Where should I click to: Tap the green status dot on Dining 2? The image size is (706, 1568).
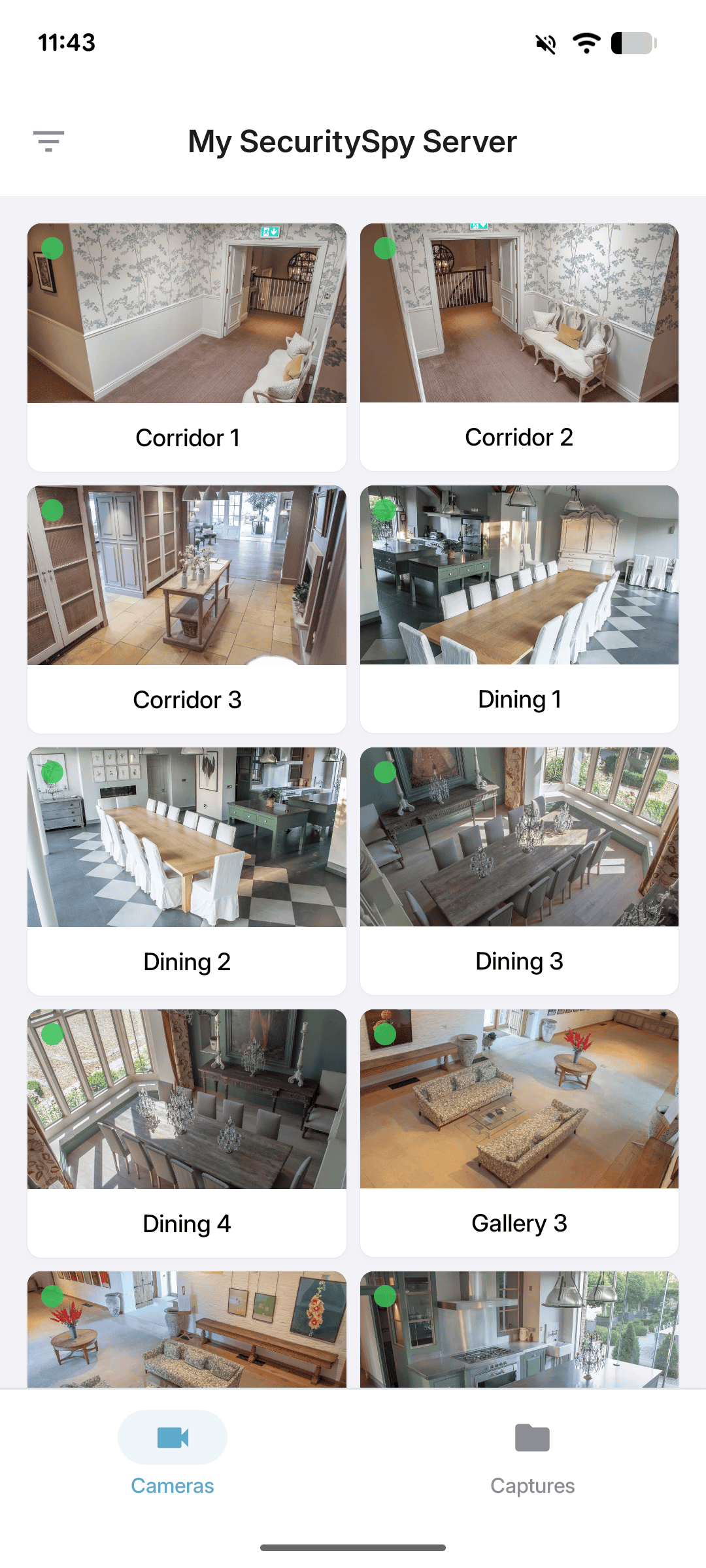[52, 772]
